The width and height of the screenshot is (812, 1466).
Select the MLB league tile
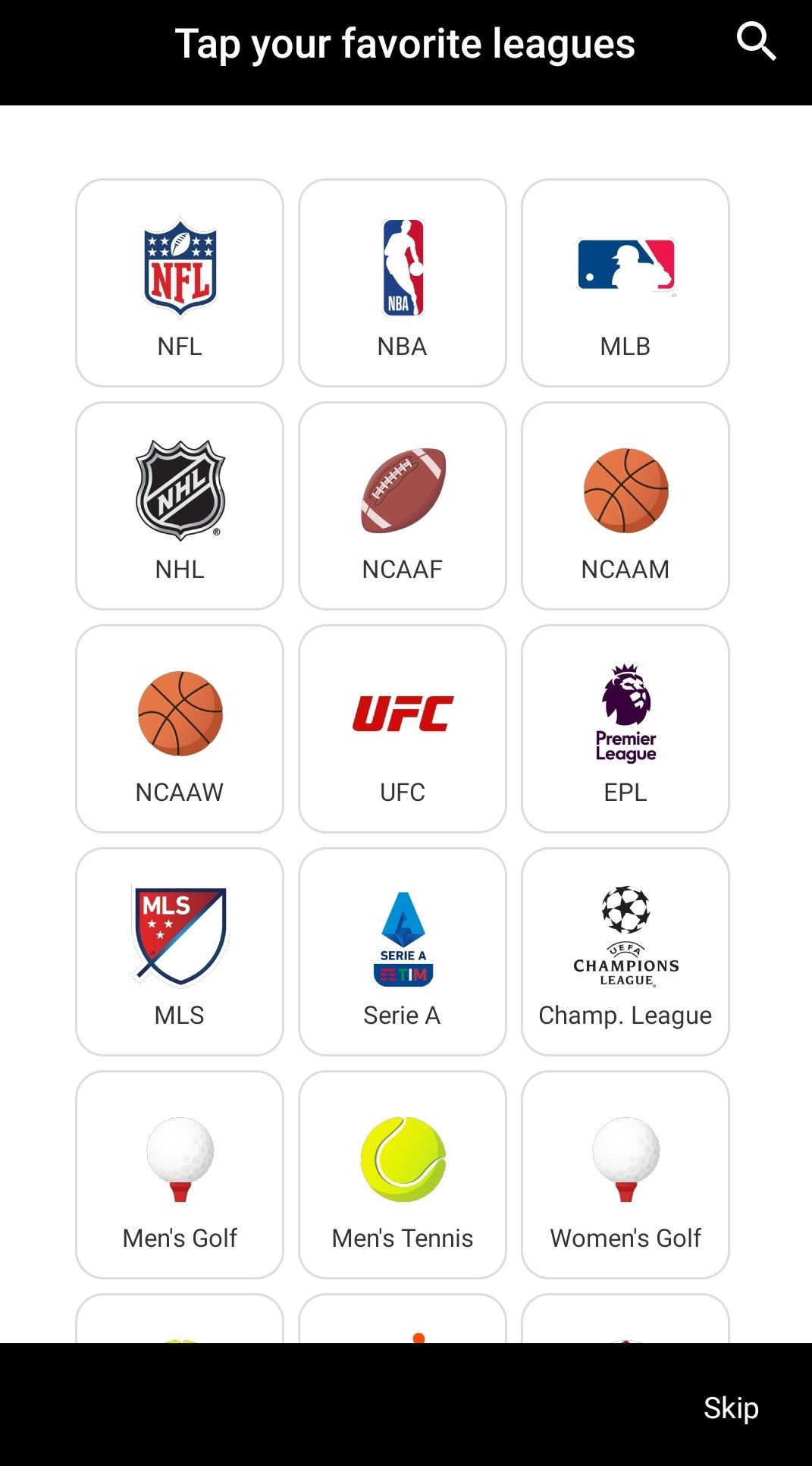click(625, 282)
